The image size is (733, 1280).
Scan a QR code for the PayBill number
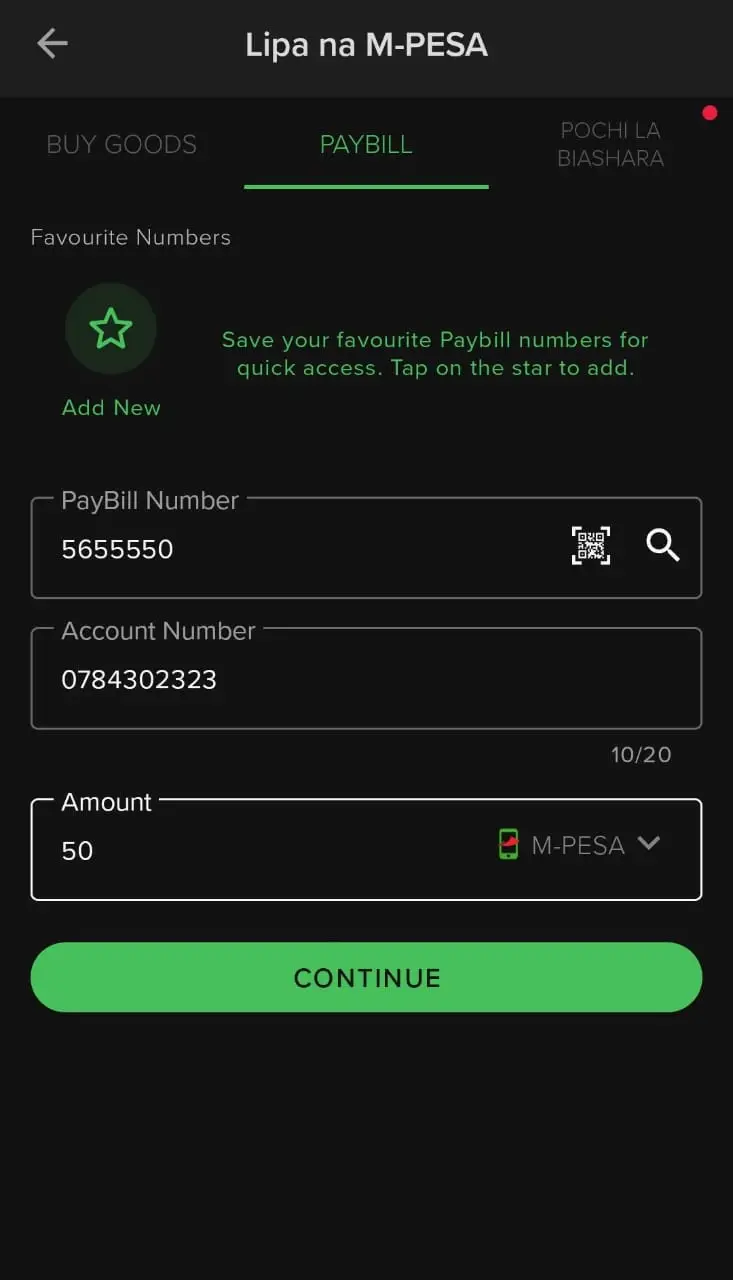click(591, 547)
